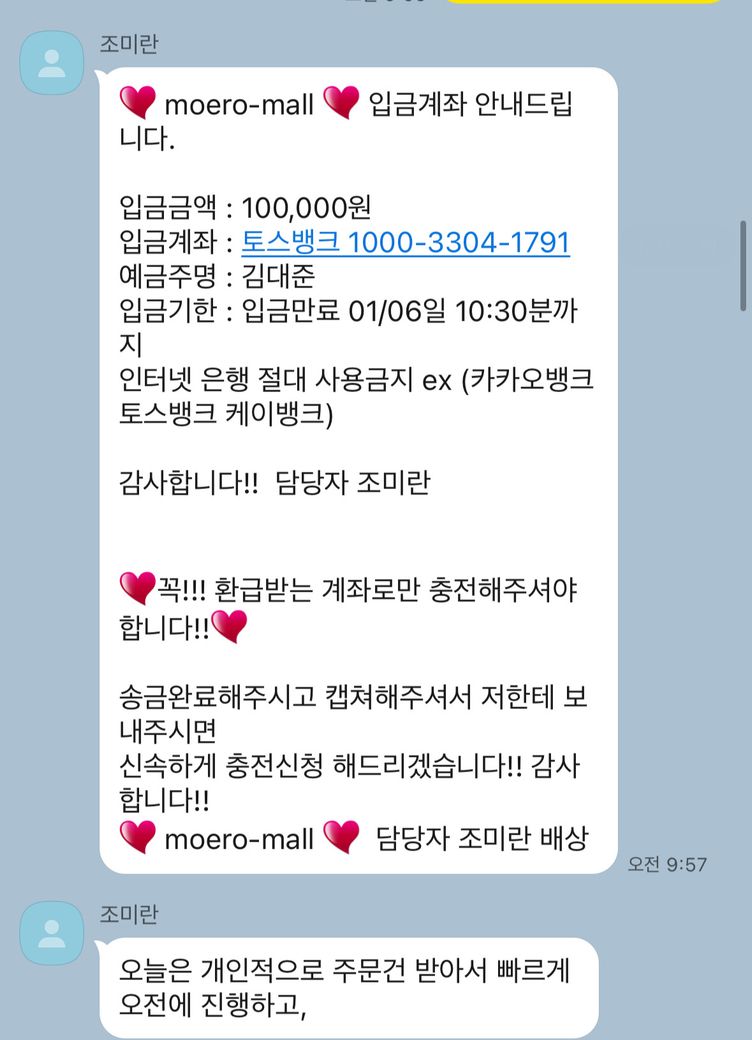This screenshot has width=752, height=1040.
Task: Open 조미란's avatar beside the 오늘은 개인적으로 message
Action: coord(51,932)
